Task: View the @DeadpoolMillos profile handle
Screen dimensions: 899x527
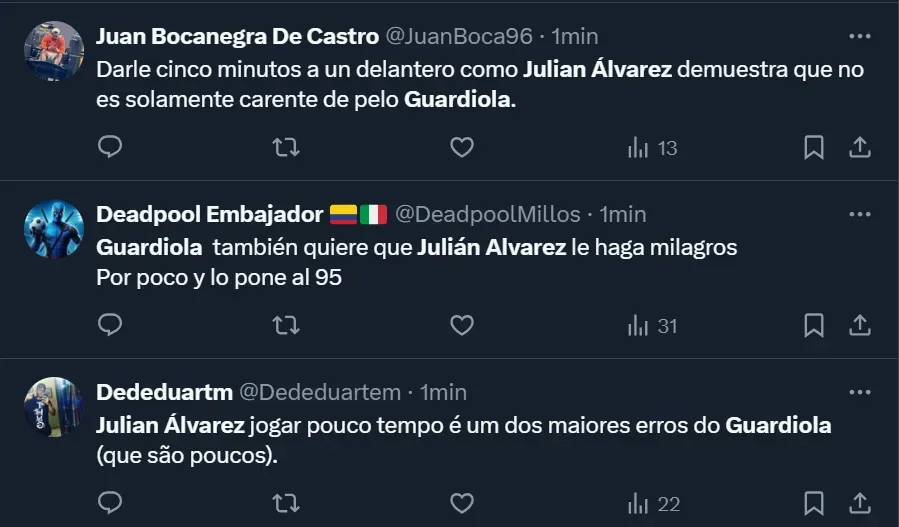Action: point(488,214)
